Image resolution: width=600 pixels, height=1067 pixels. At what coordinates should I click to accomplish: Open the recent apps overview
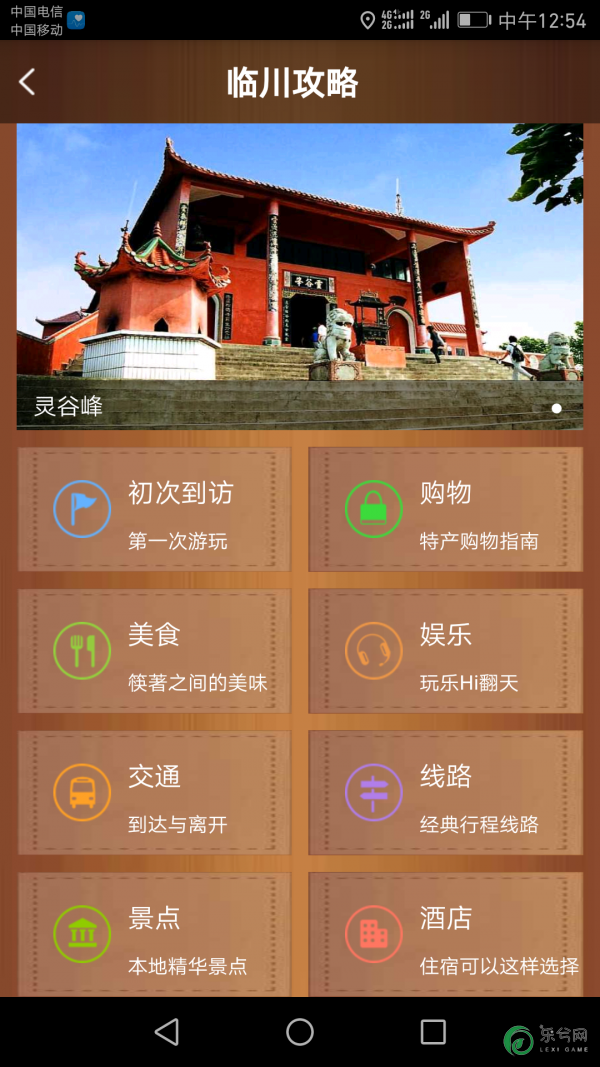(x=433, y=1032)
